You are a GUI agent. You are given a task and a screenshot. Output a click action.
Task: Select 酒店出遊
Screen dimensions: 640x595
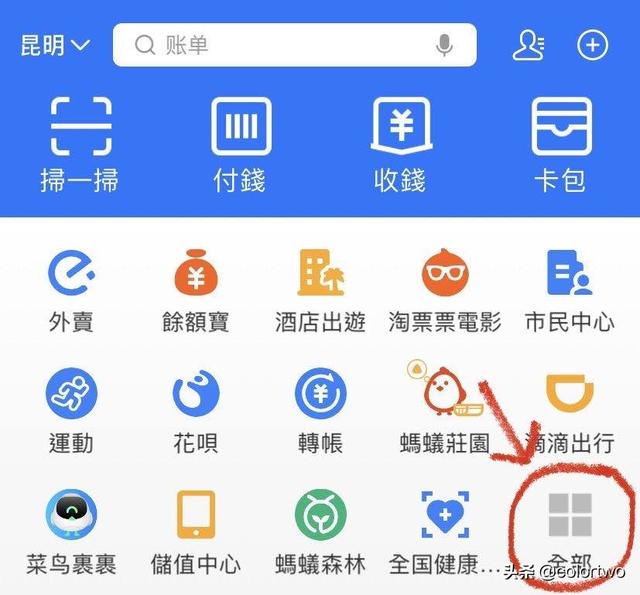pos(320,288)
